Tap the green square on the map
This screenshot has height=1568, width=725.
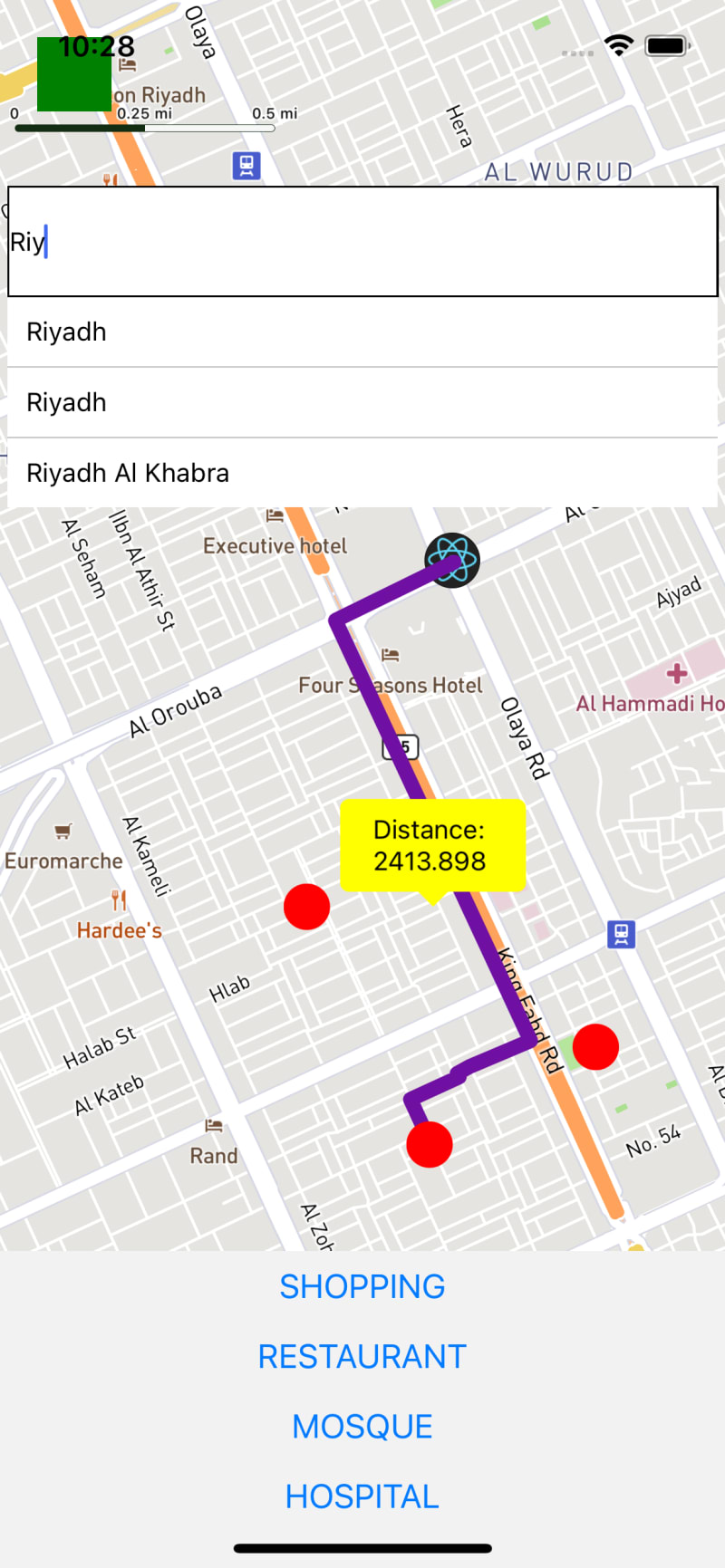74,74
